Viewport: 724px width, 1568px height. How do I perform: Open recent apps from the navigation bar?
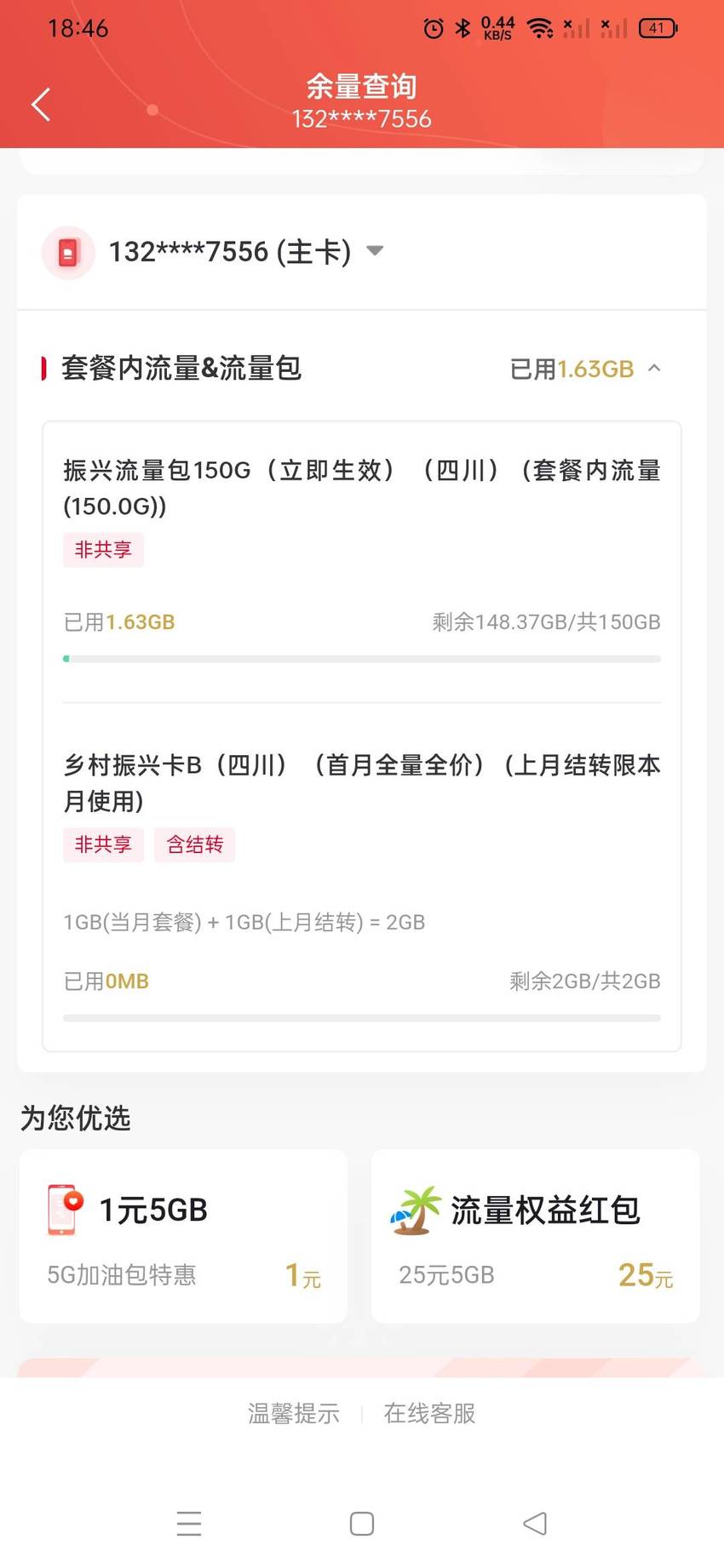189,1524
